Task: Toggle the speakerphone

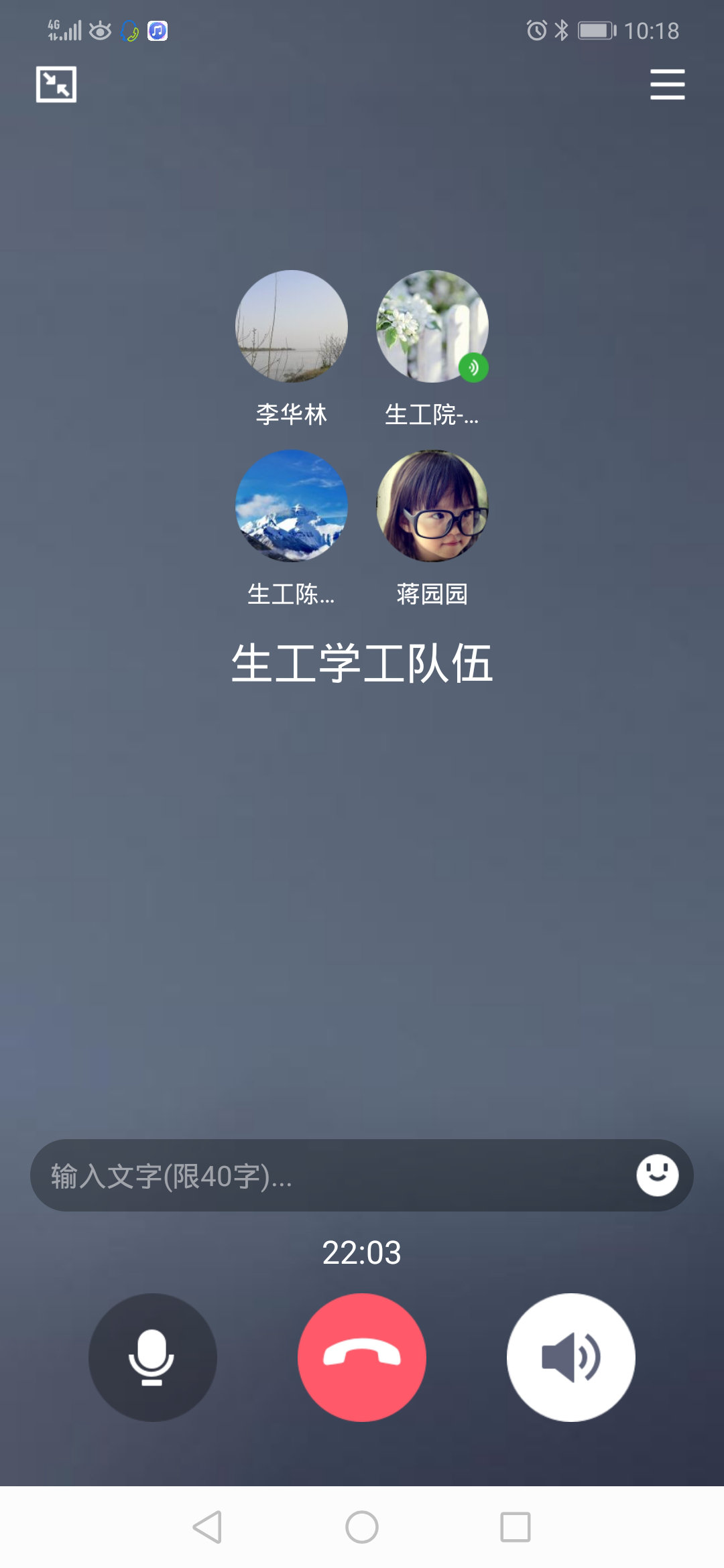Action: (x=570, y=1357)
